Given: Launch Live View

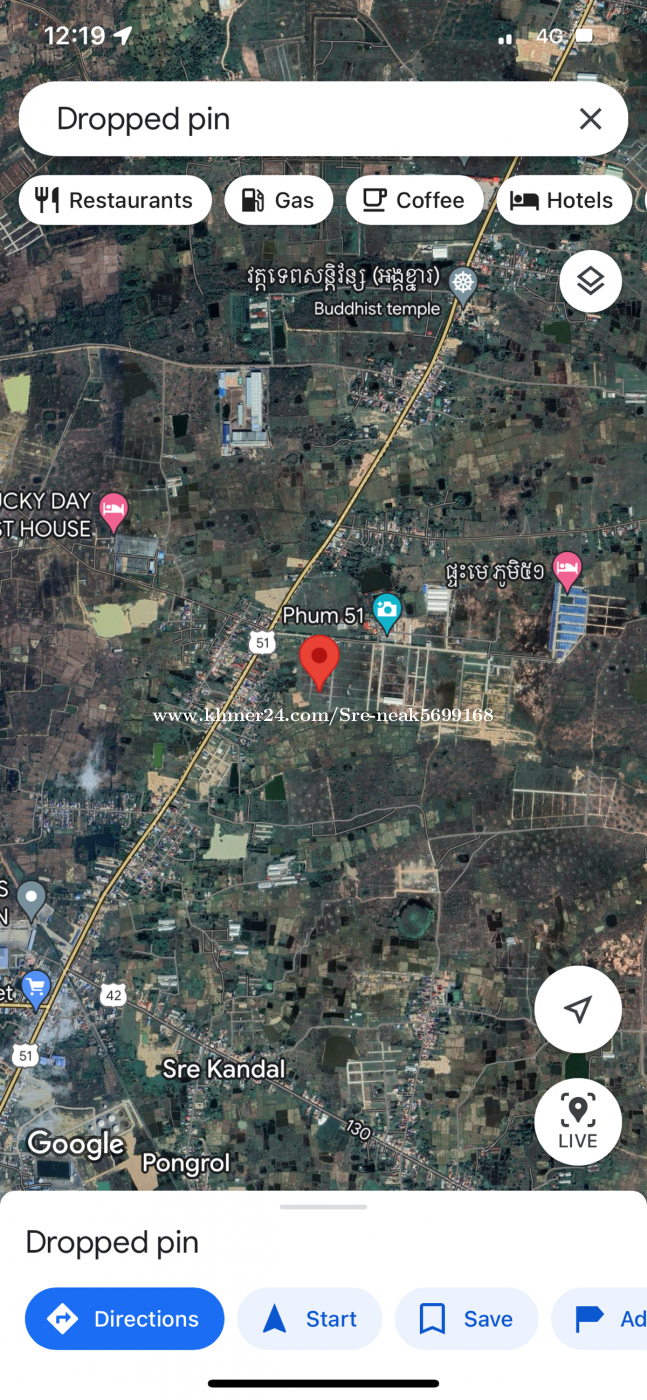Looking at the screenshot, I should coord(578,1121).
